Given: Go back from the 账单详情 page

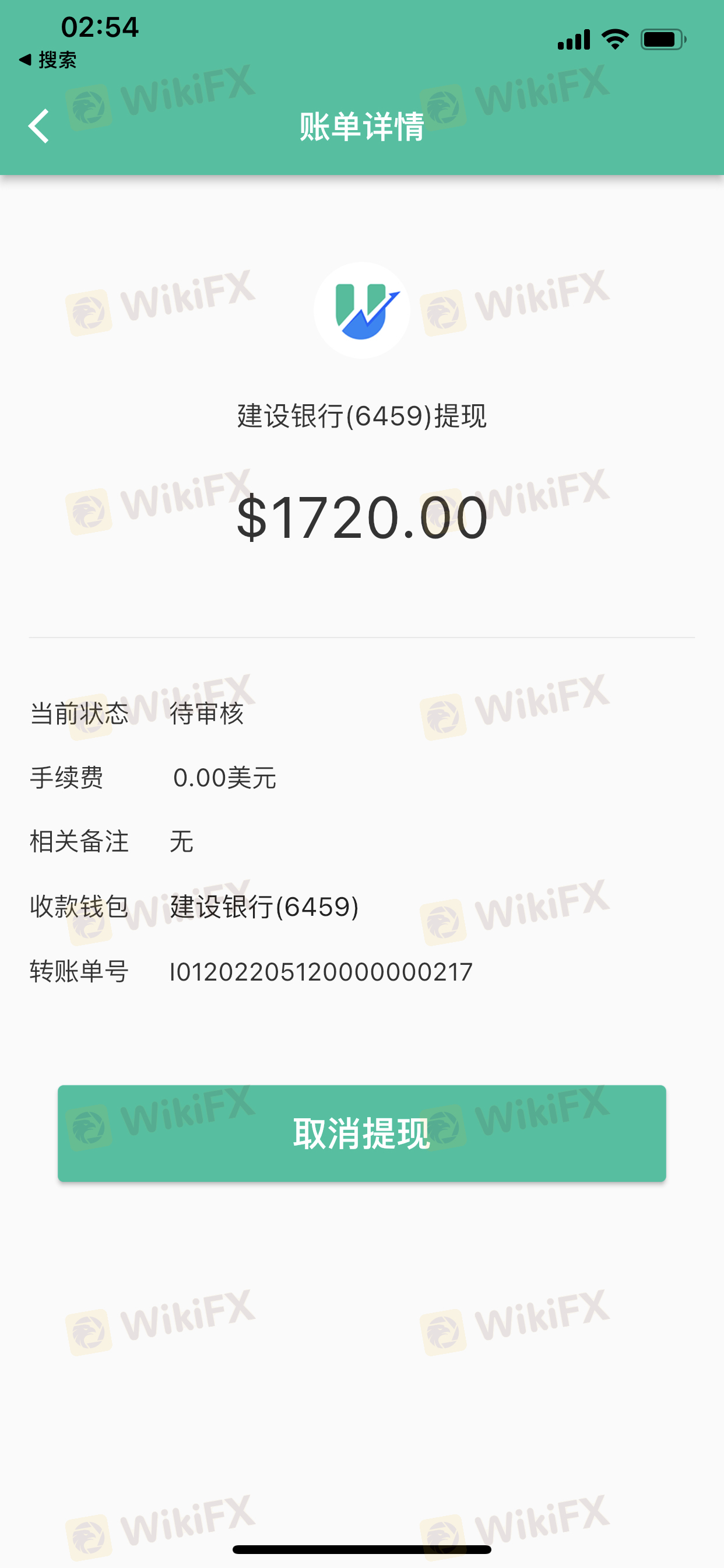Looking at the screenshot, I should (x=39, y=127).
